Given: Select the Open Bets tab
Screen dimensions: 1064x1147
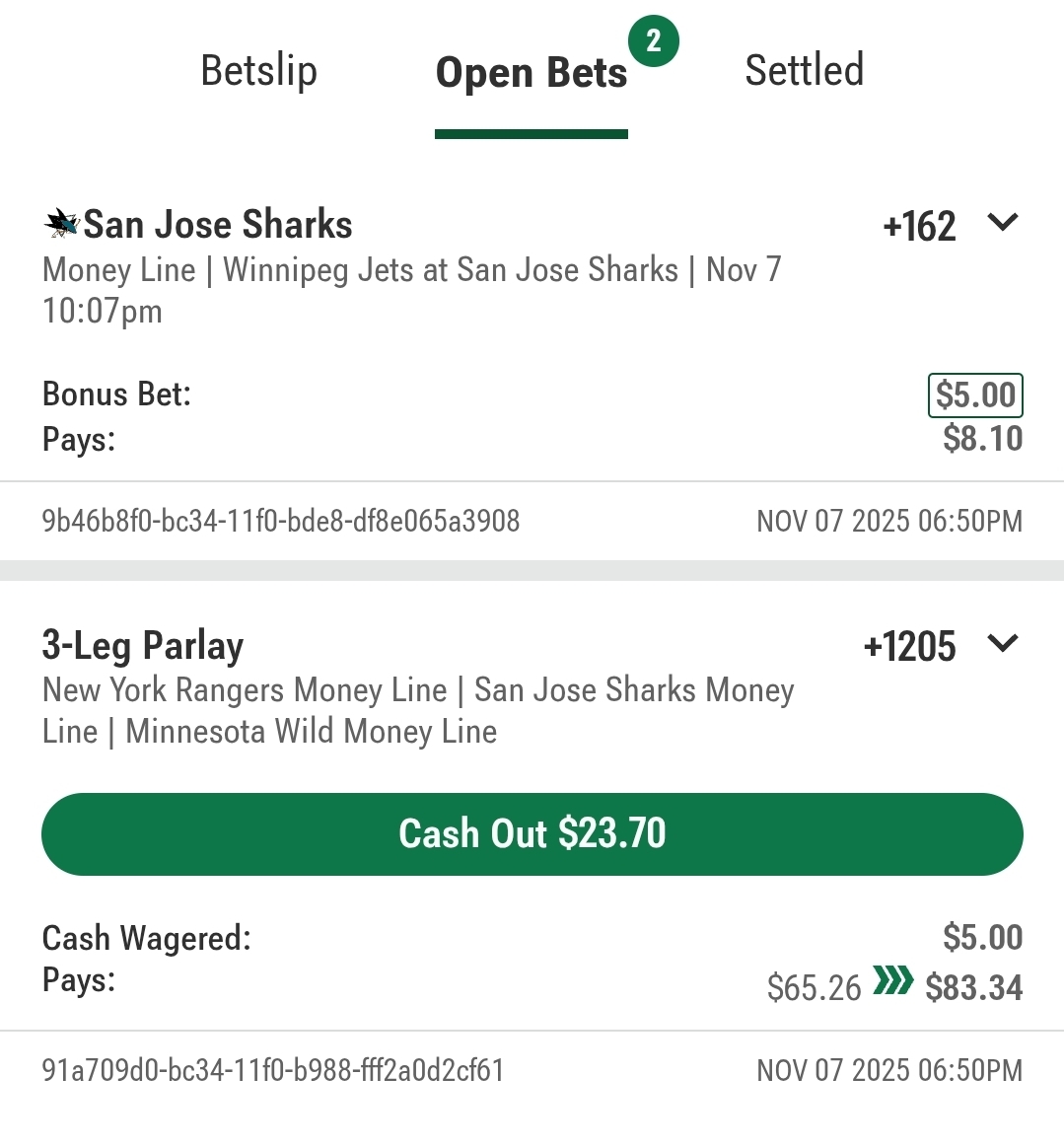Looking at the screenshot, I should pyautogui.click(x=532, y=73).
